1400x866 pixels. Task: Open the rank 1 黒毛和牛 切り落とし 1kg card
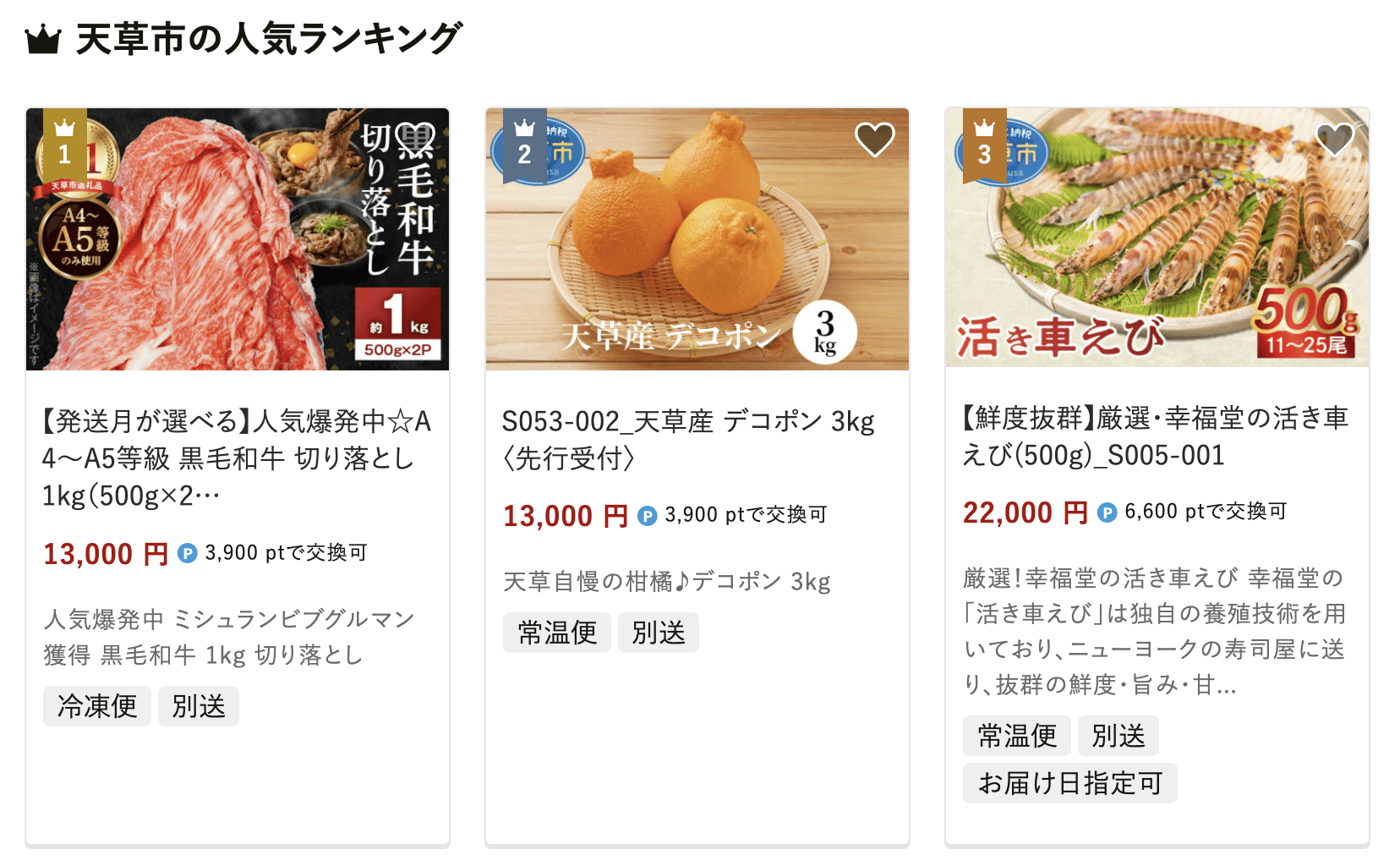pos(237,458)
